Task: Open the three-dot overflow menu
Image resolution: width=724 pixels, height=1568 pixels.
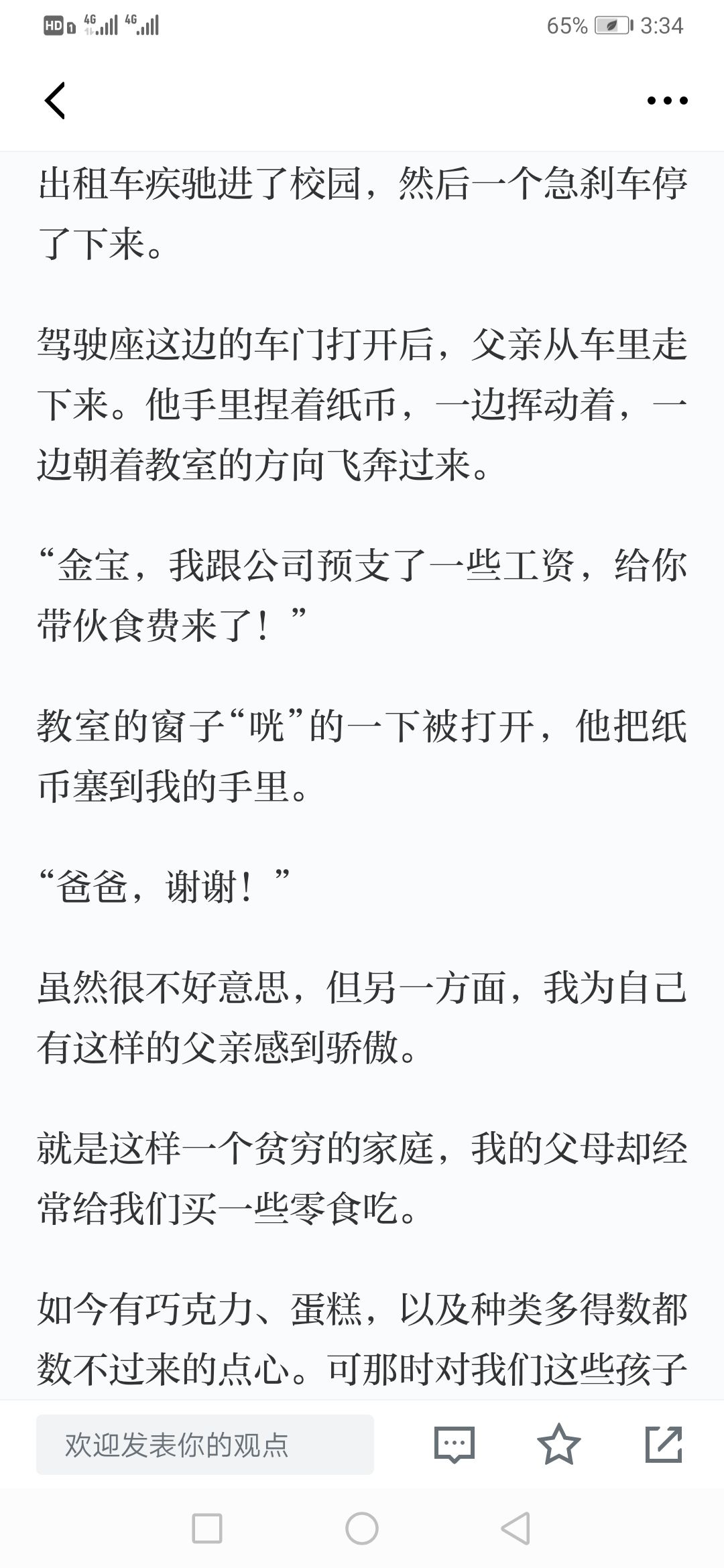Action: coord(667,101)
